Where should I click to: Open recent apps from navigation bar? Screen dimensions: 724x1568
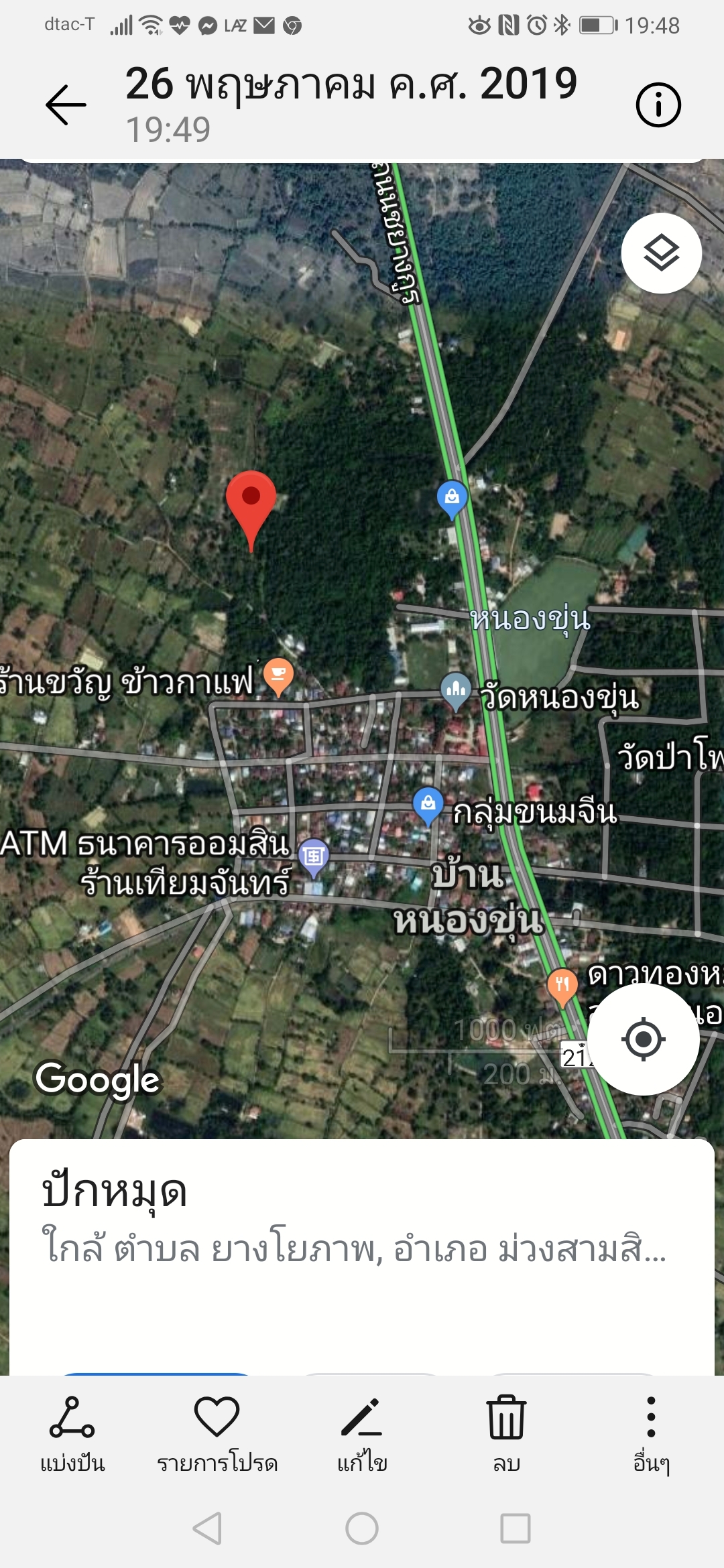[x=516, y=1528]
